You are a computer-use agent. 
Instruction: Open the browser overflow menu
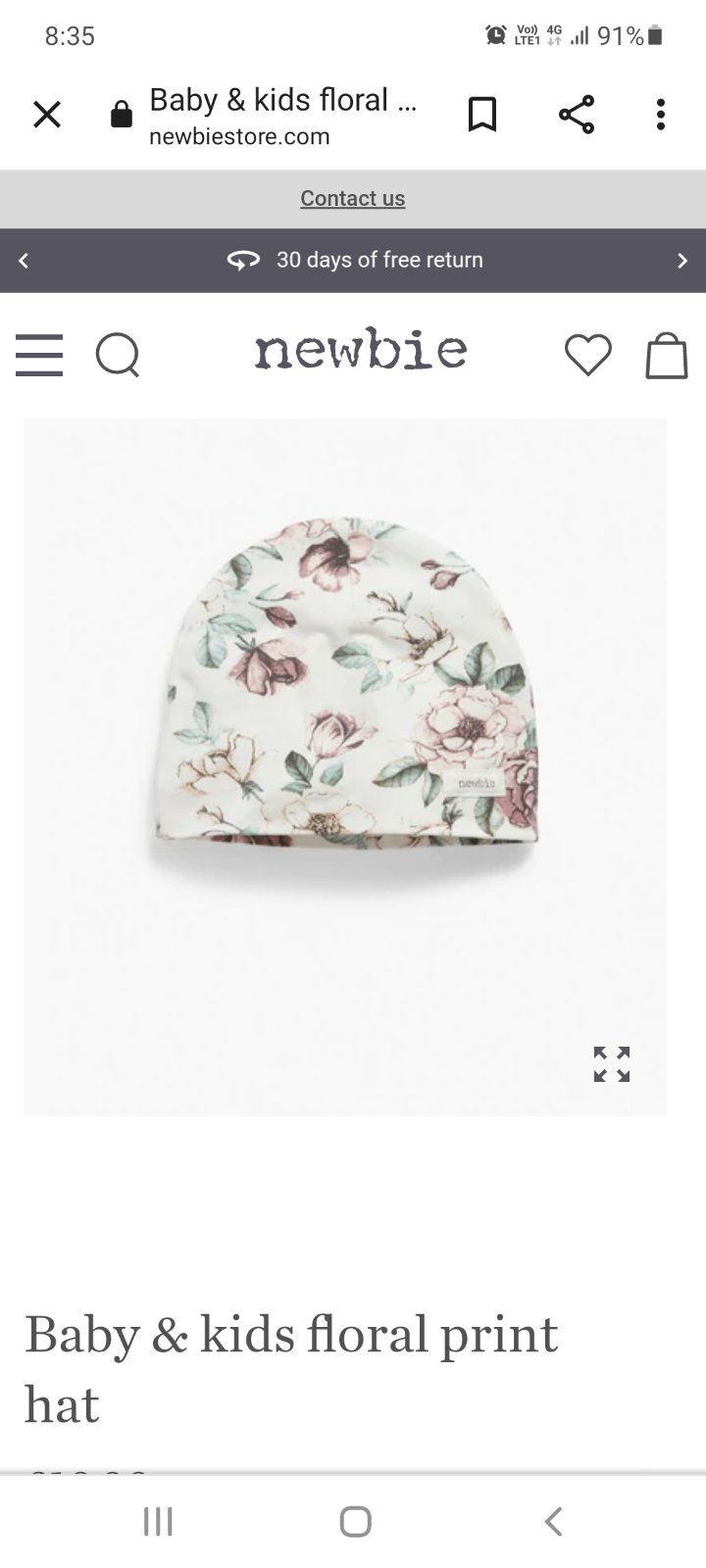[x=661, y=115]
